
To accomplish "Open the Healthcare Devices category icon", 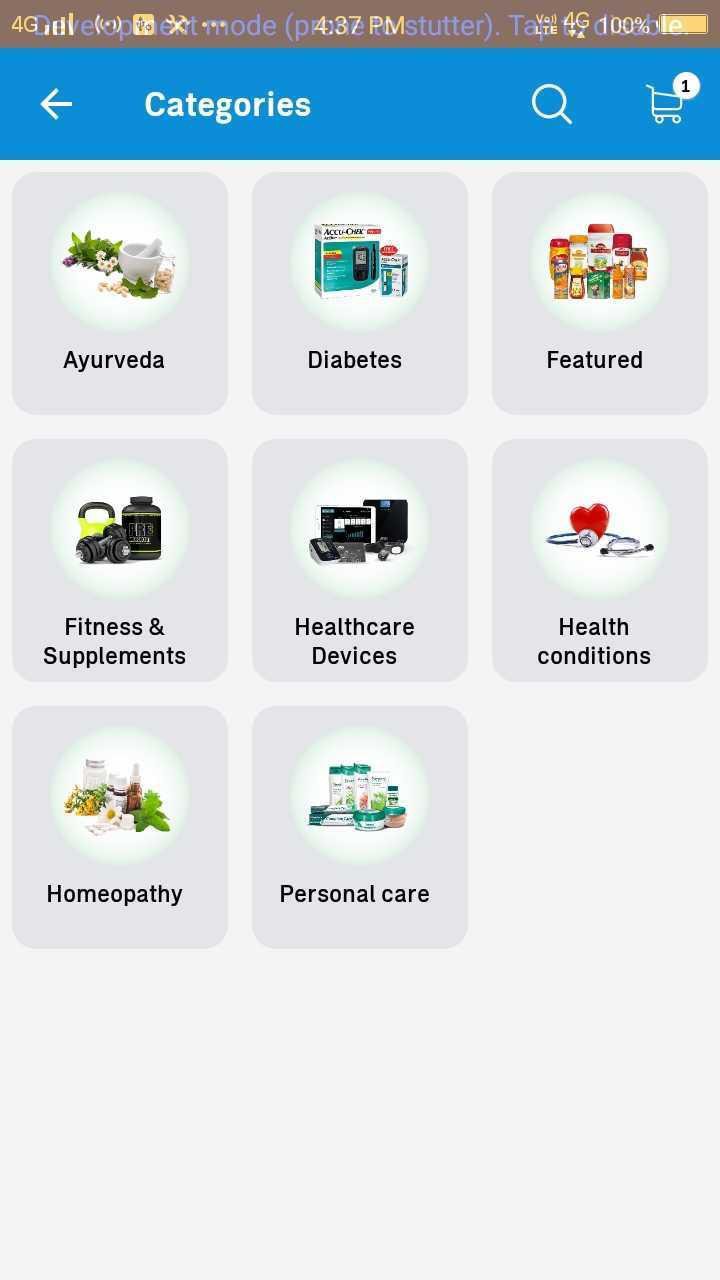I will [x=359, y=528].
